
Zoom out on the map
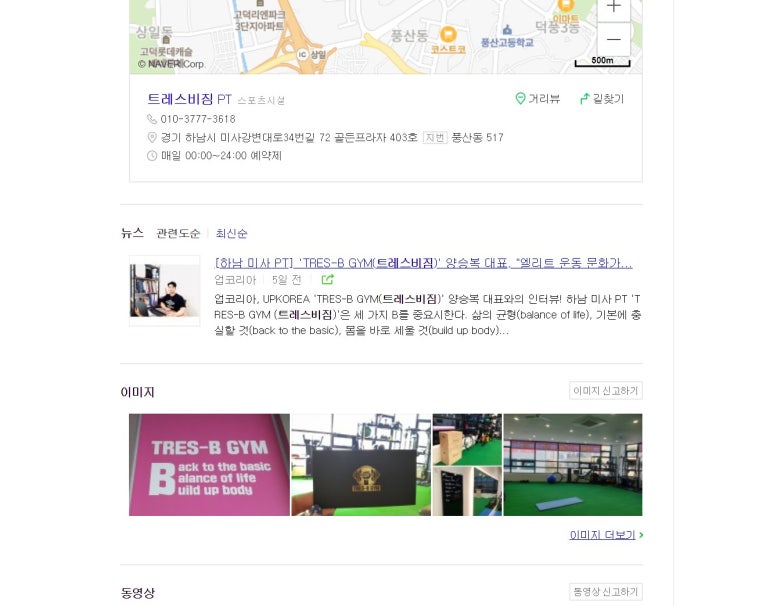(x=613, y=40)
